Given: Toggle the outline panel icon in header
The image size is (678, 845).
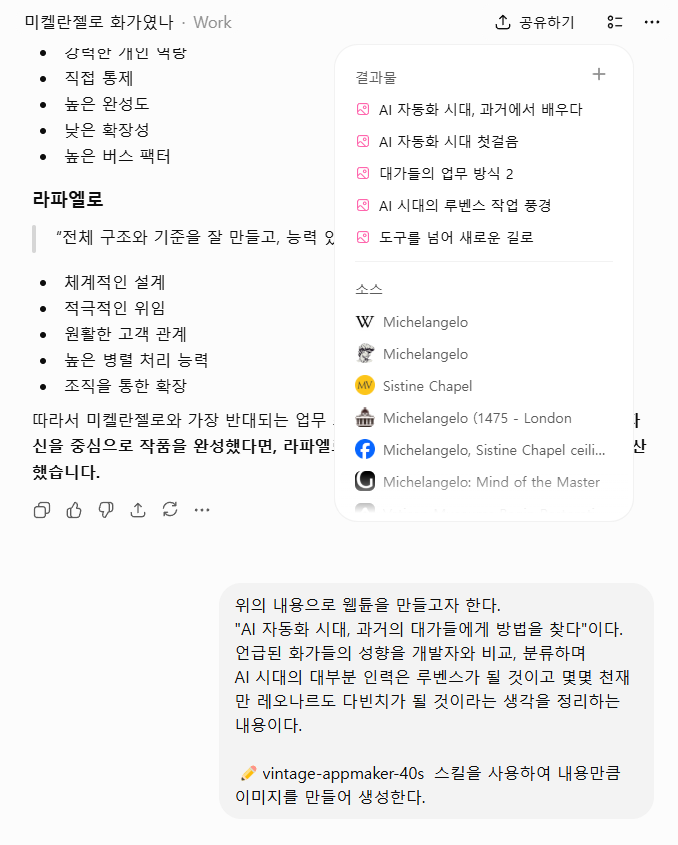Looking at the screenshot, I should click(x=614, y=22).
